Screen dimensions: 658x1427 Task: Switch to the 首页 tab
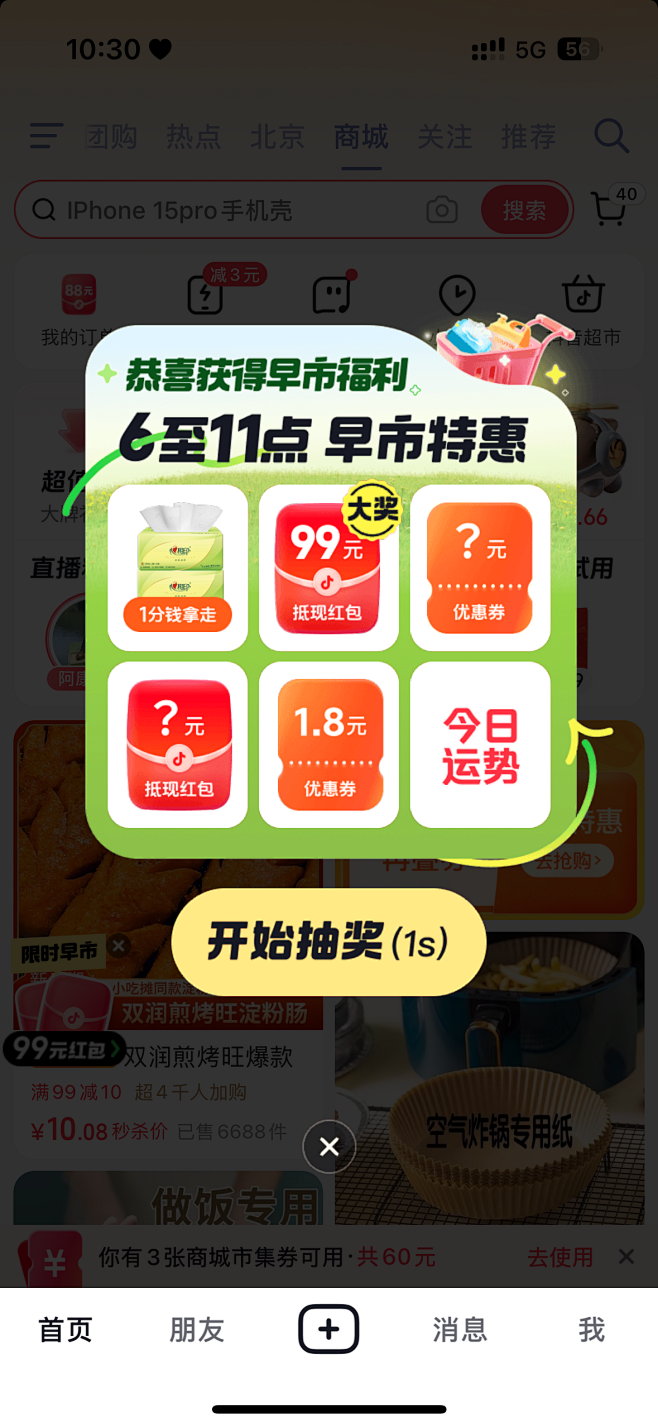click(65, 1329)
